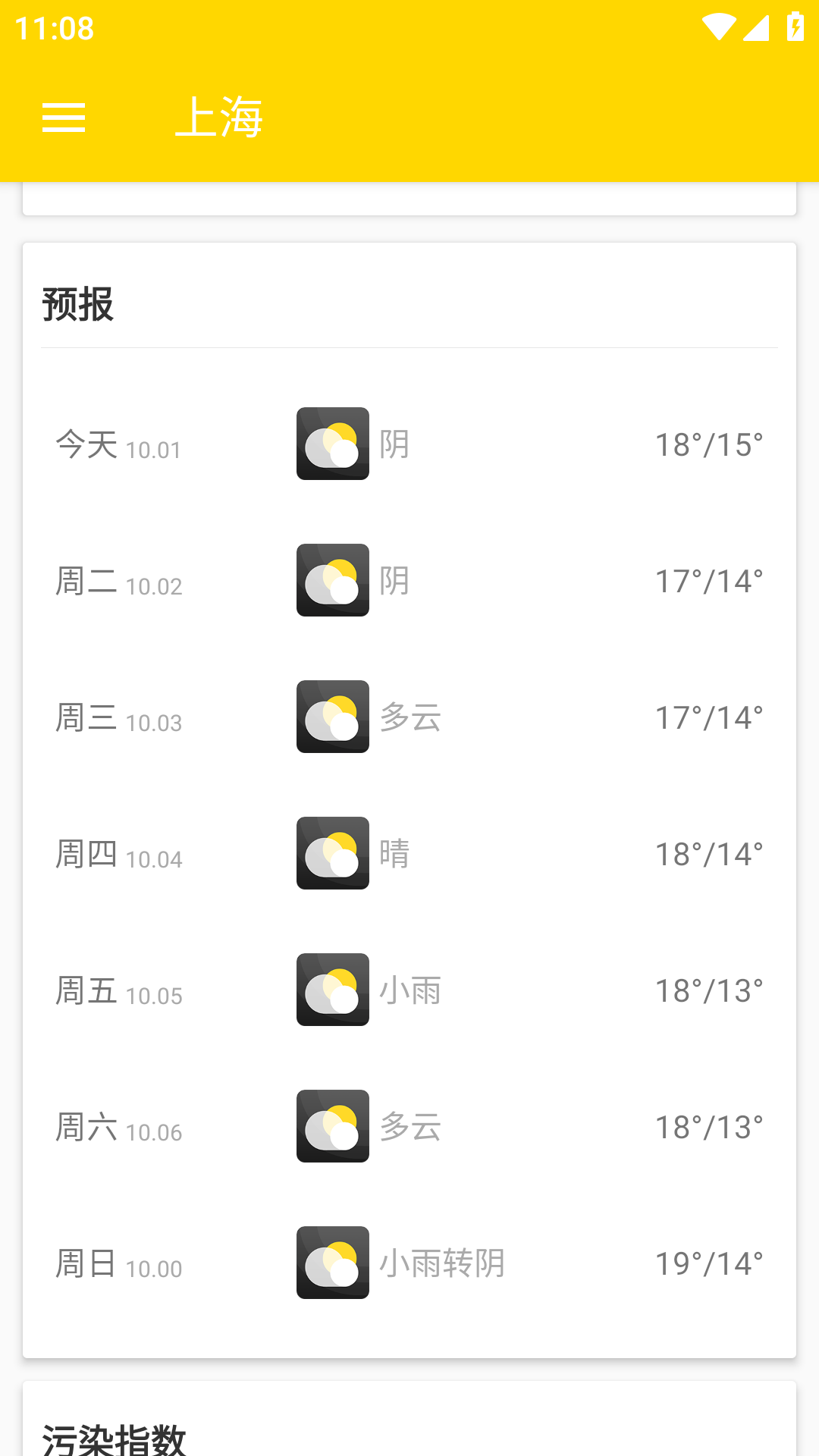The image size is (819, 1456).
Task: Open the navigation drawer menu
Action: click(x=64, y=118)
